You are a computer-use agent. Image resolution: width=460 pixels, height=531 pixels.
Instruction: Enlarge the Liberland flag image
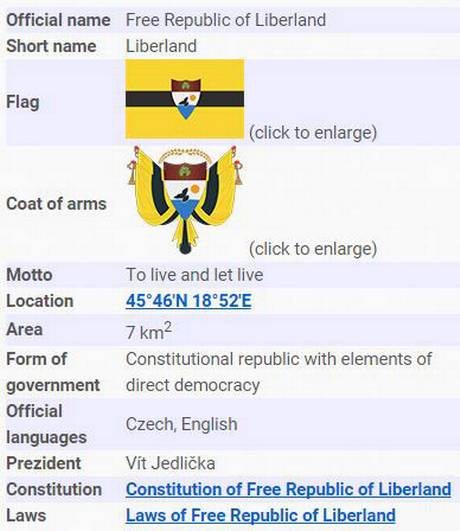(185, 99)
